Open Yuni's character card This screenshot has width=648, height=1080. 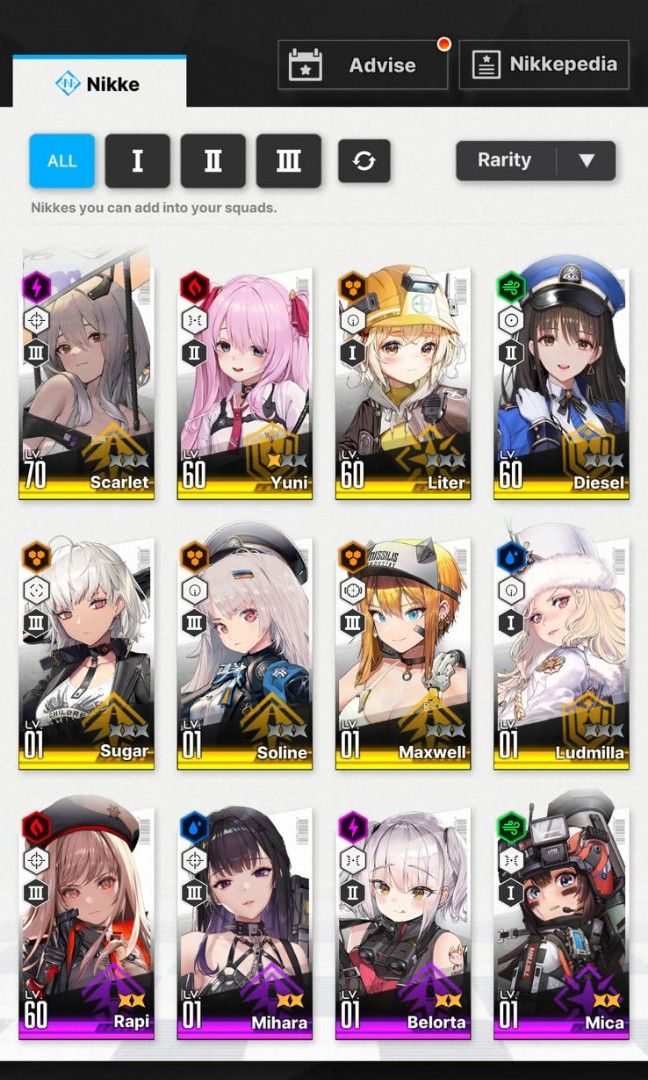245,380
